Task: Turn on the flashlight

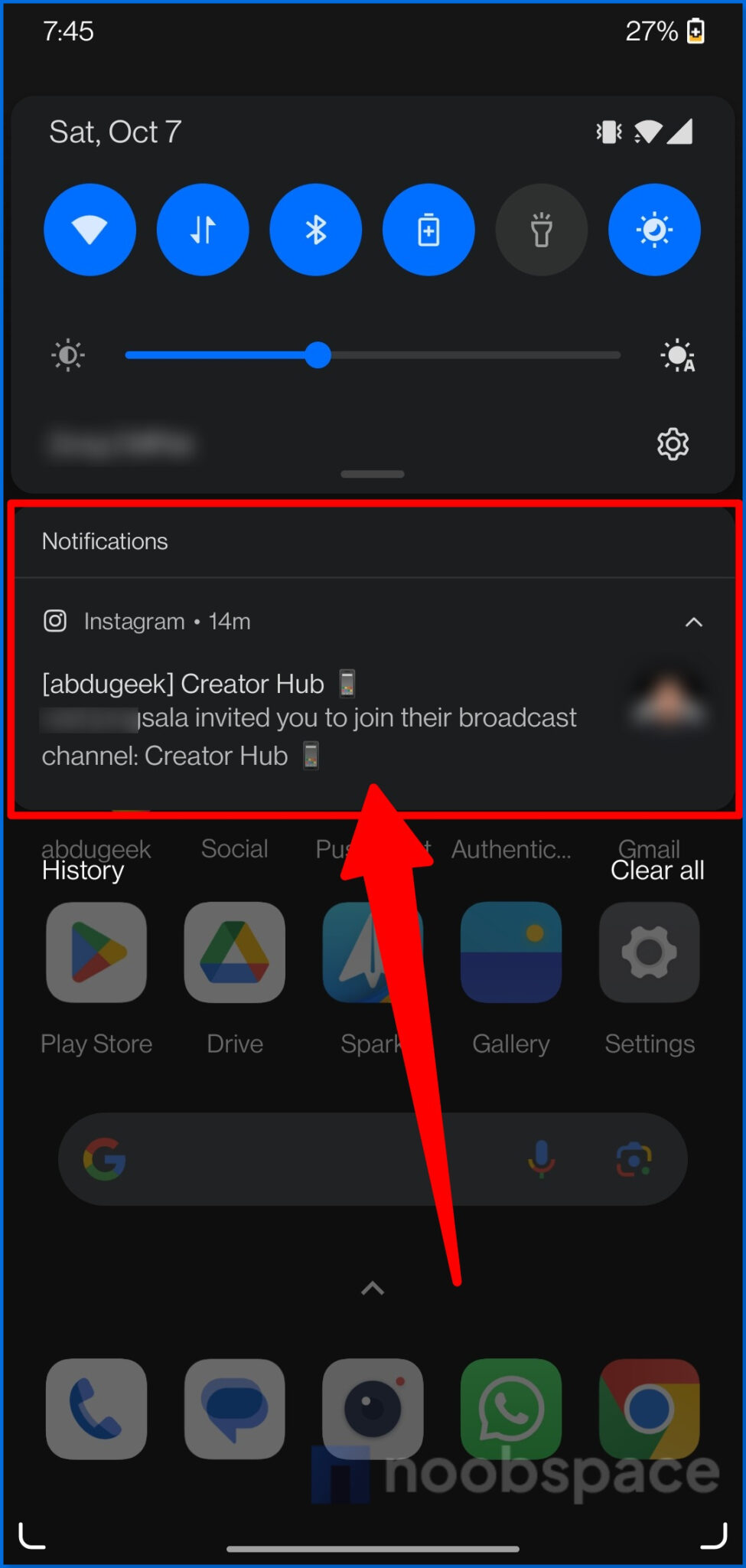Action: click(x=542, y=230)
